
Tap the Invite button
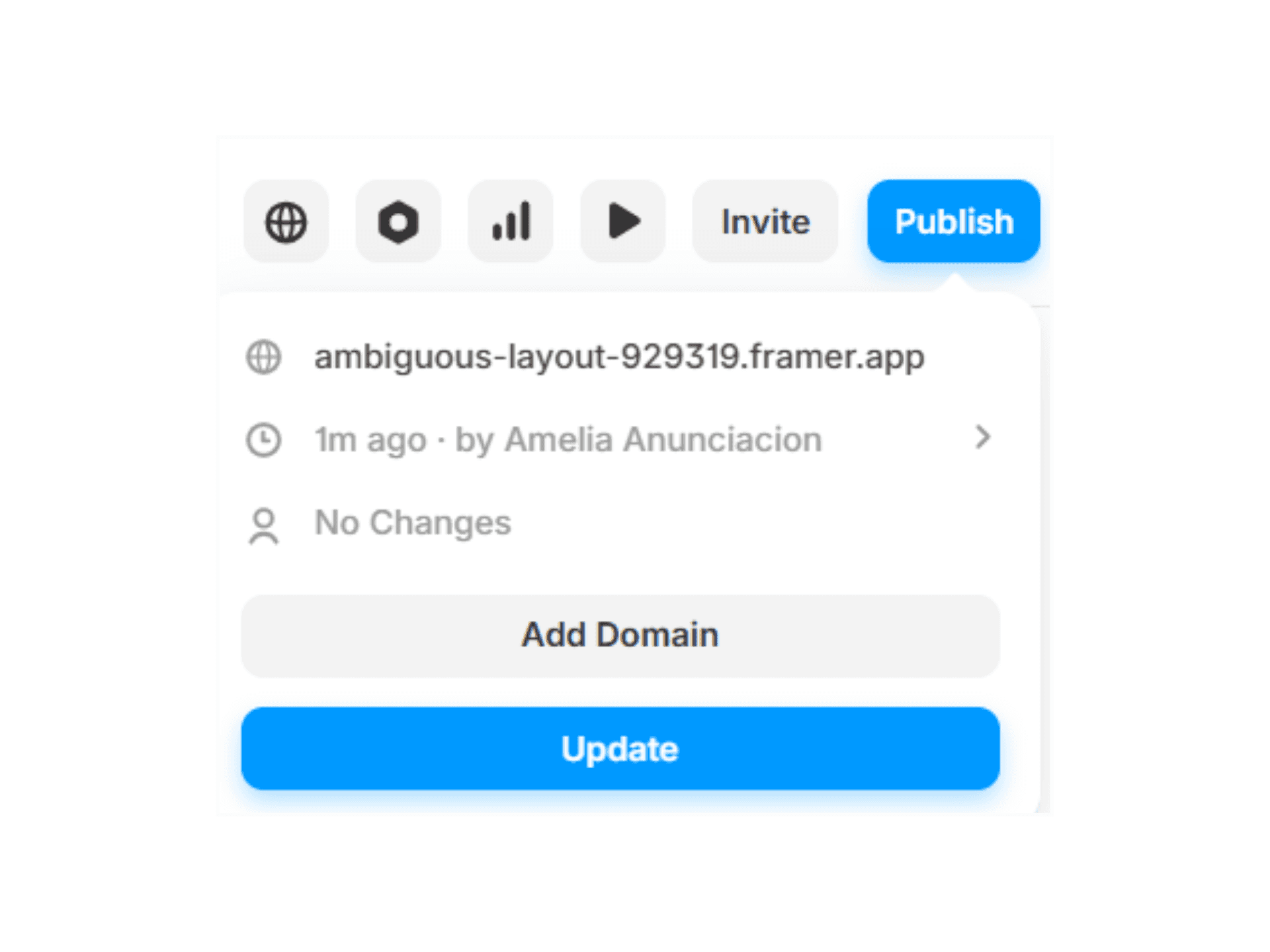(765, 221)
